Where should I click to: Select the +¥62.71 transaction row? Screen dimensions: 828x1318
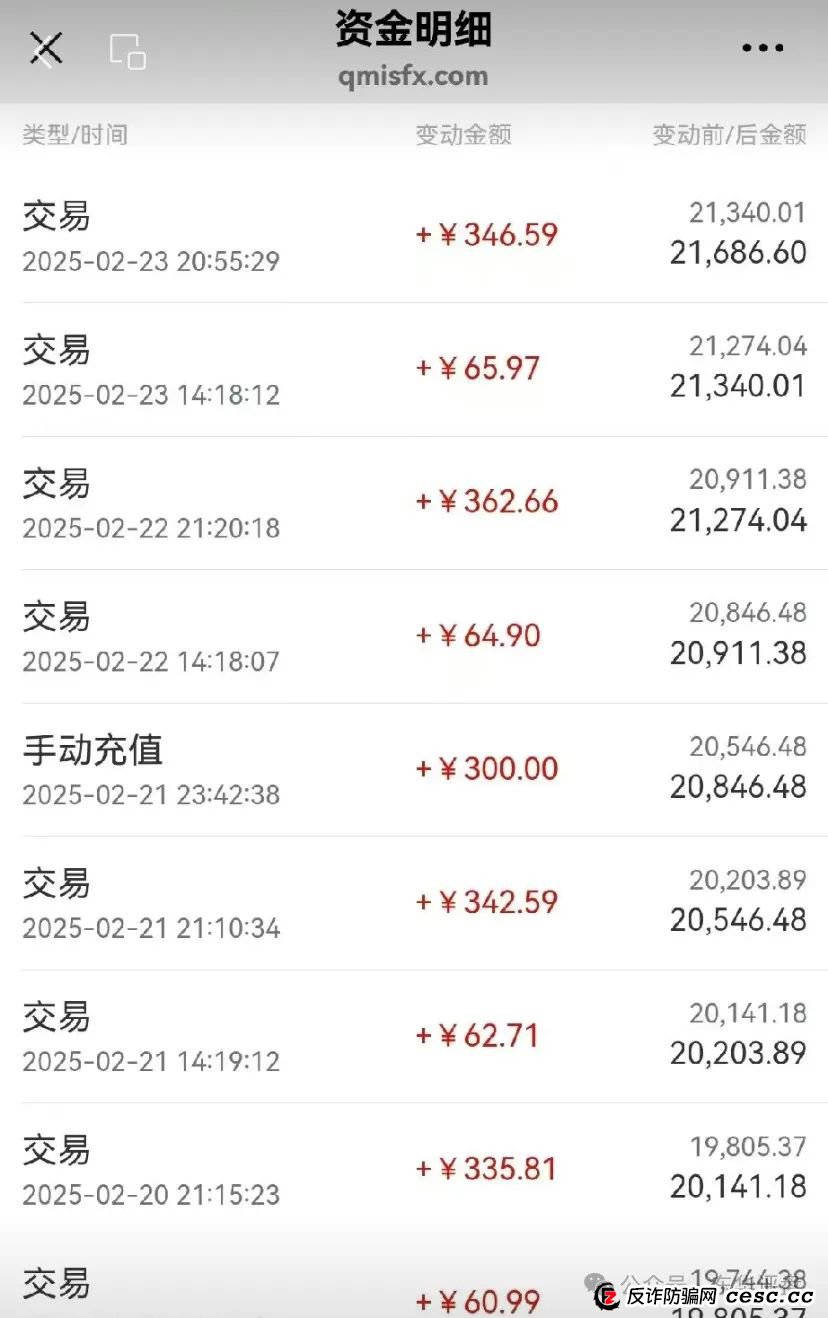(x=477, y=1035)
